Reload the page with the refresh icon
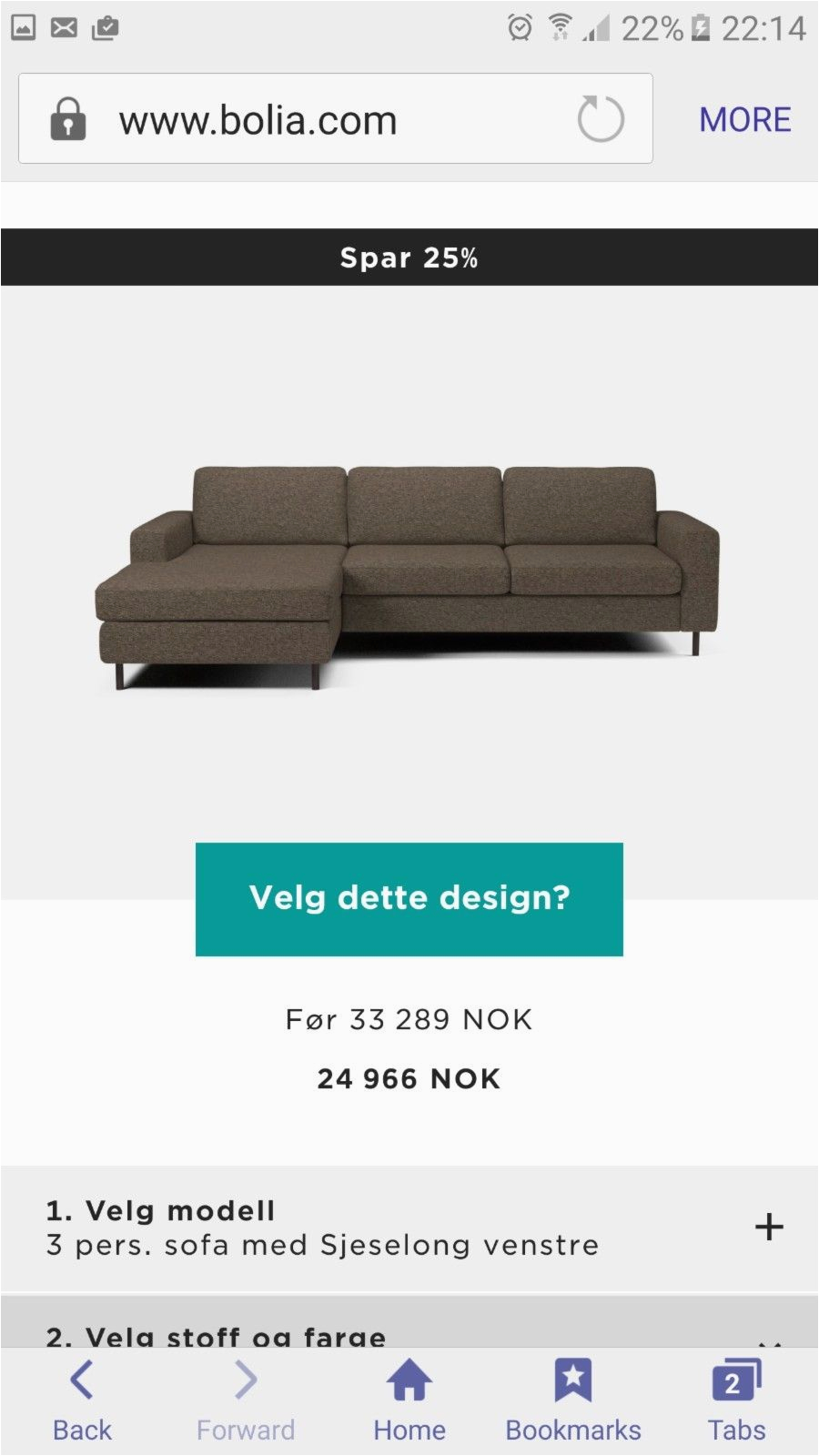 pos(601,118)
